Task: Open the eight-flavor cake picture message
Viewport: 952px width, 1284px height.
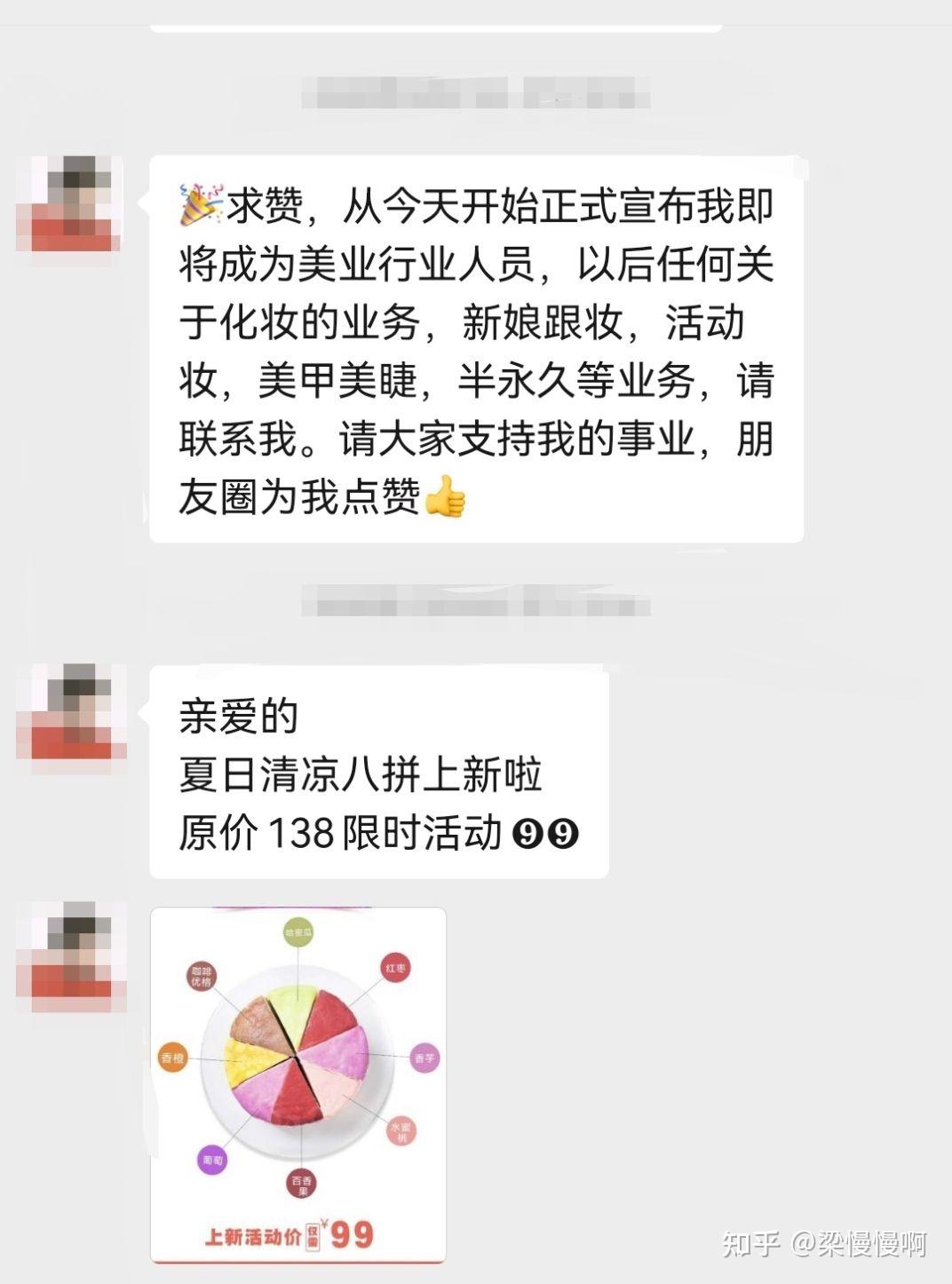Action: coord(298,1083)
